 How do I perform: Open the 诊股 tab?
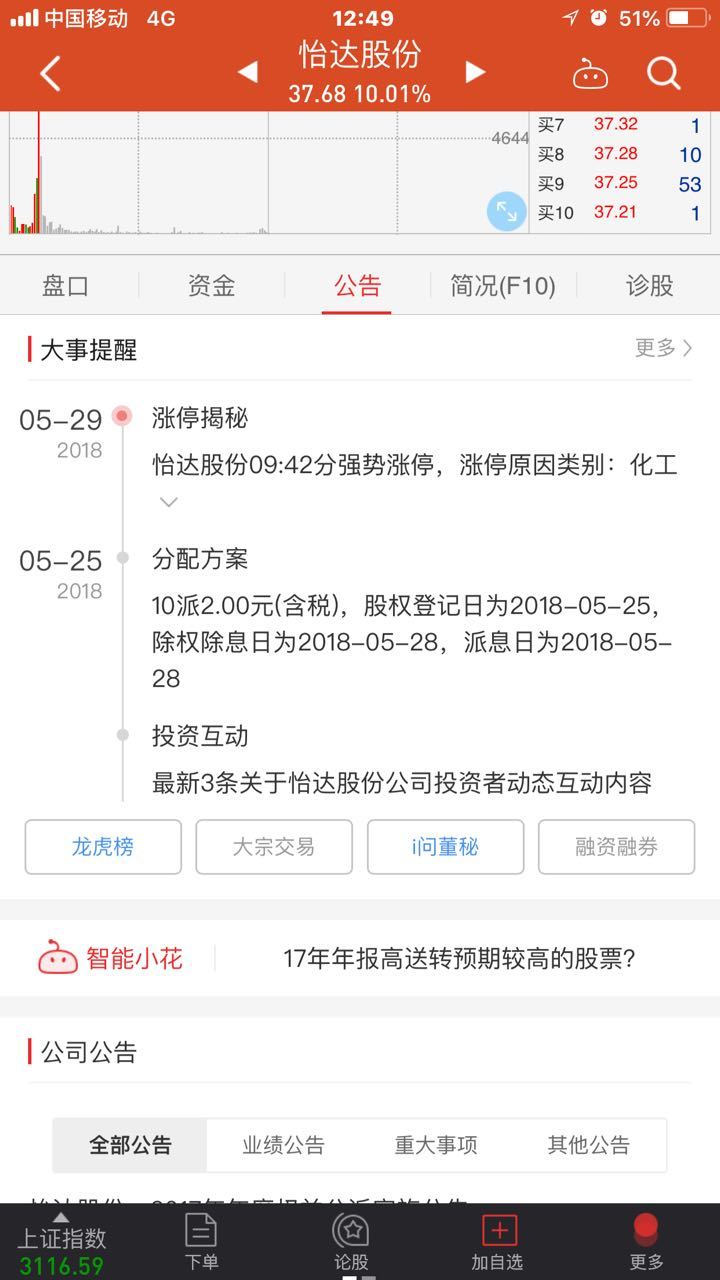pos(650,286)
